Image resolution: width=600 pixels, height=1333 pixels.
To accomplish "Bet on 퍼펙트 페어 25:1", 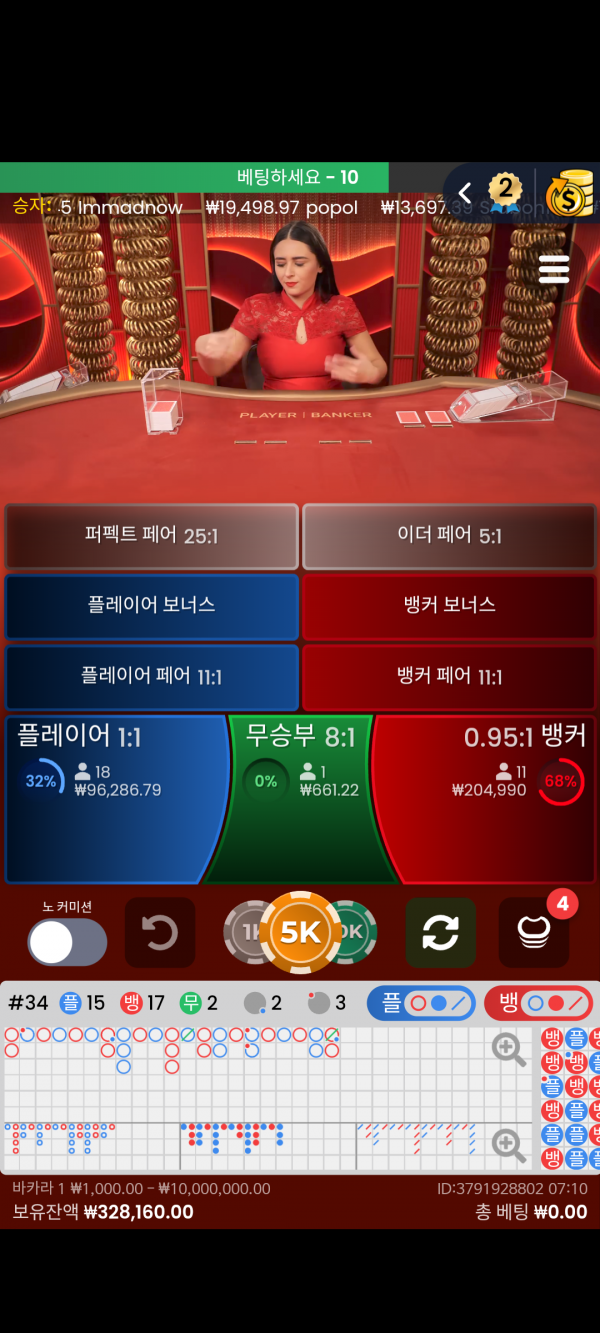I will [151, 536].
